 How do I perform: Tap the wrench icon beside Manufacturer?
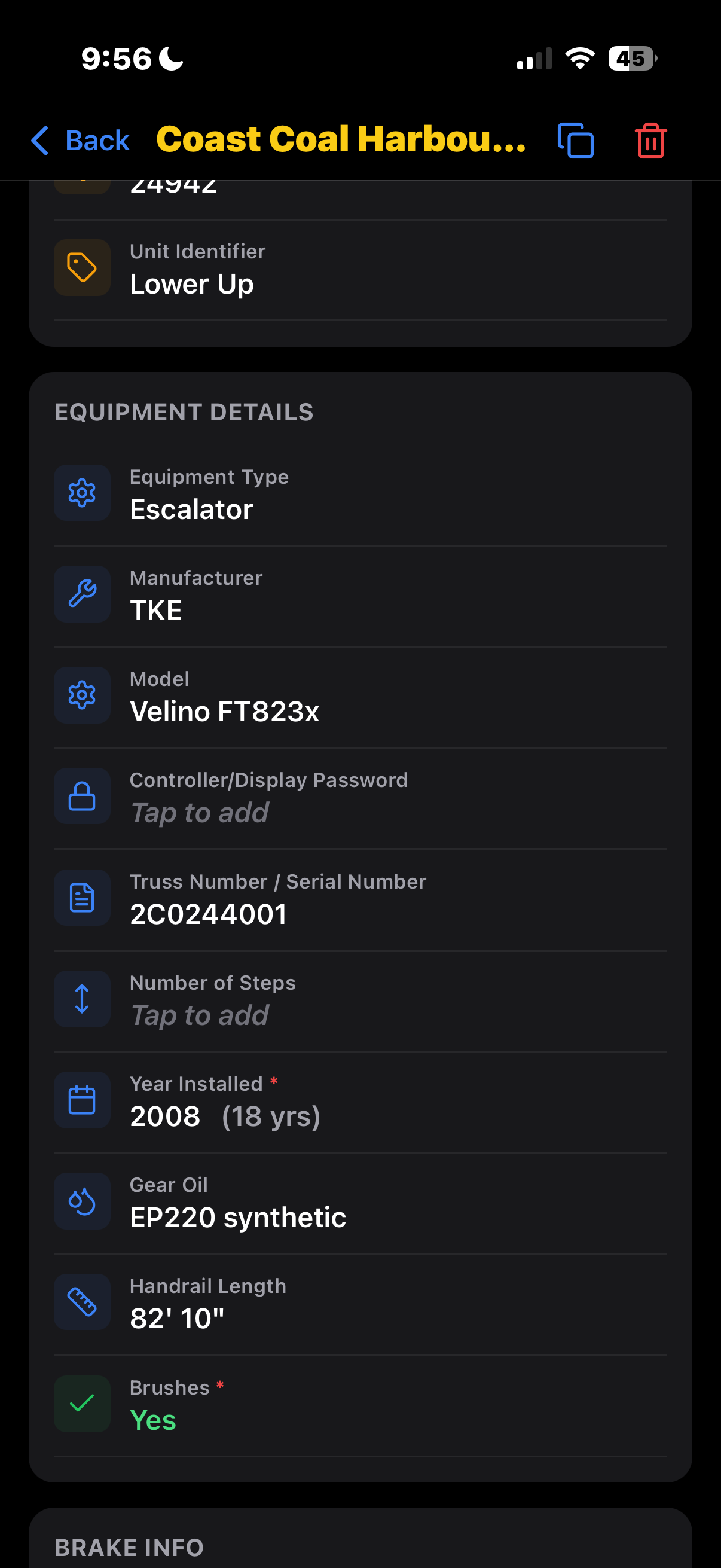(82, 594)
